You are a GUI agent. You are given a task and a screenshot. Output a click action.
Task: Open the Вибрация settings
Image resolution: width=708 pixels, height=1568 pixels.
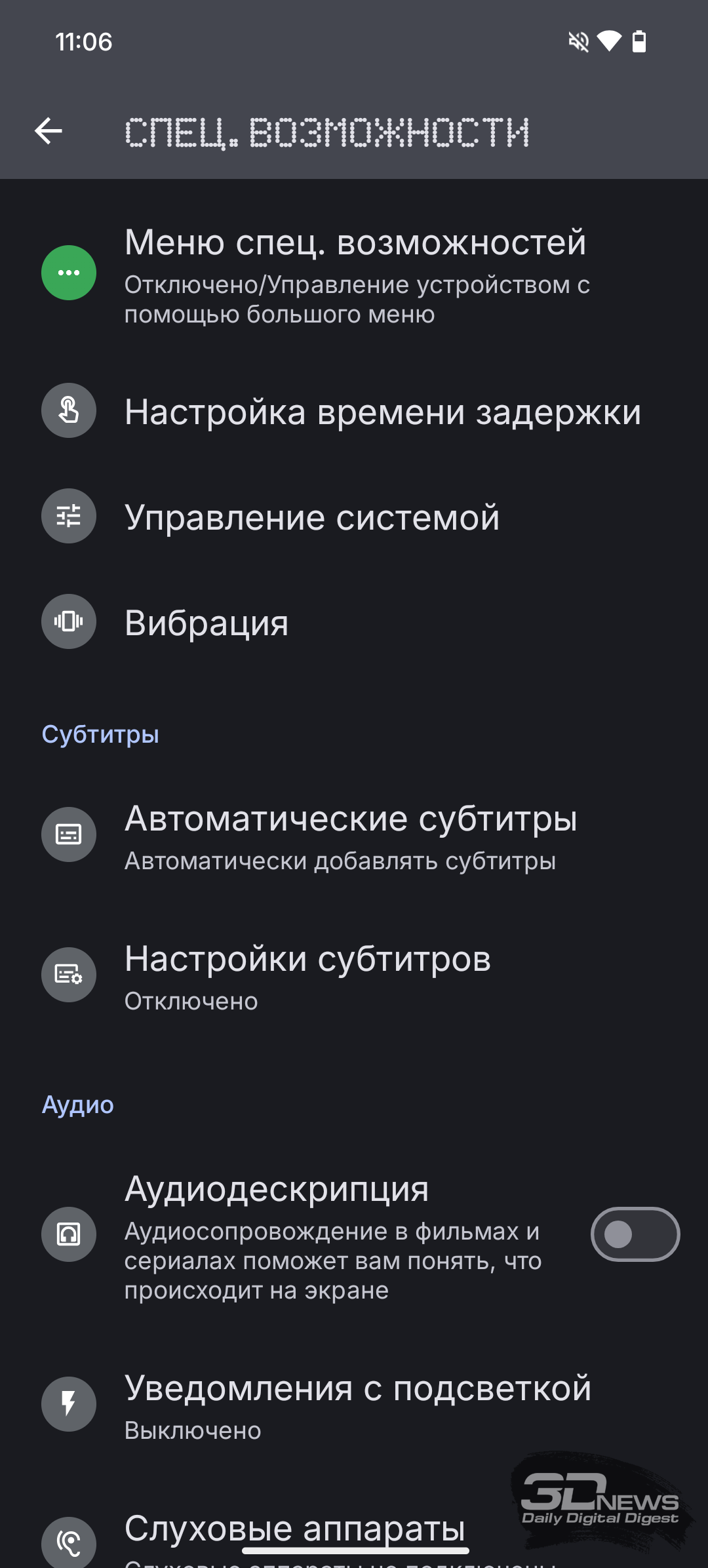tap(354, 622)
